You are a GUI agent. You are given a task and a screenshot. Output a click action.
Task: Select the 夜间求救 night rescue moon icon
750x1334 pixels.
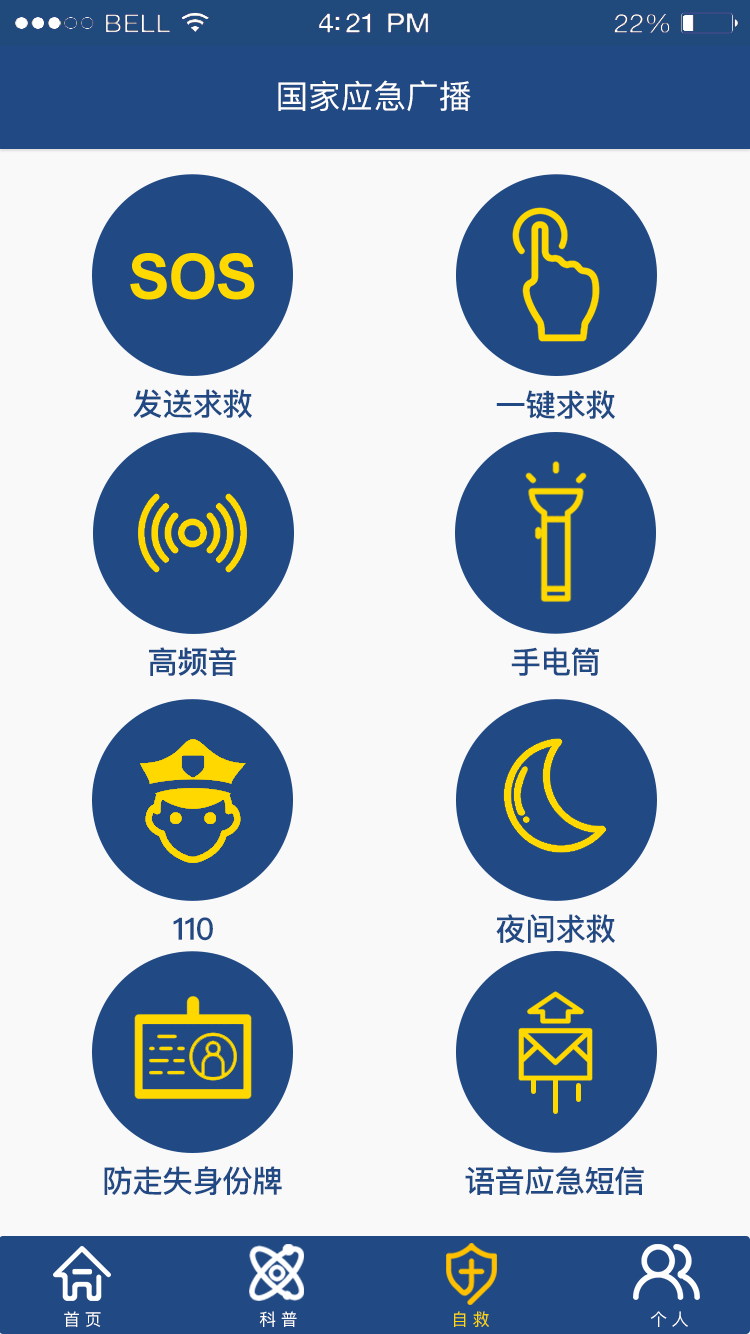tap(556, 799)
